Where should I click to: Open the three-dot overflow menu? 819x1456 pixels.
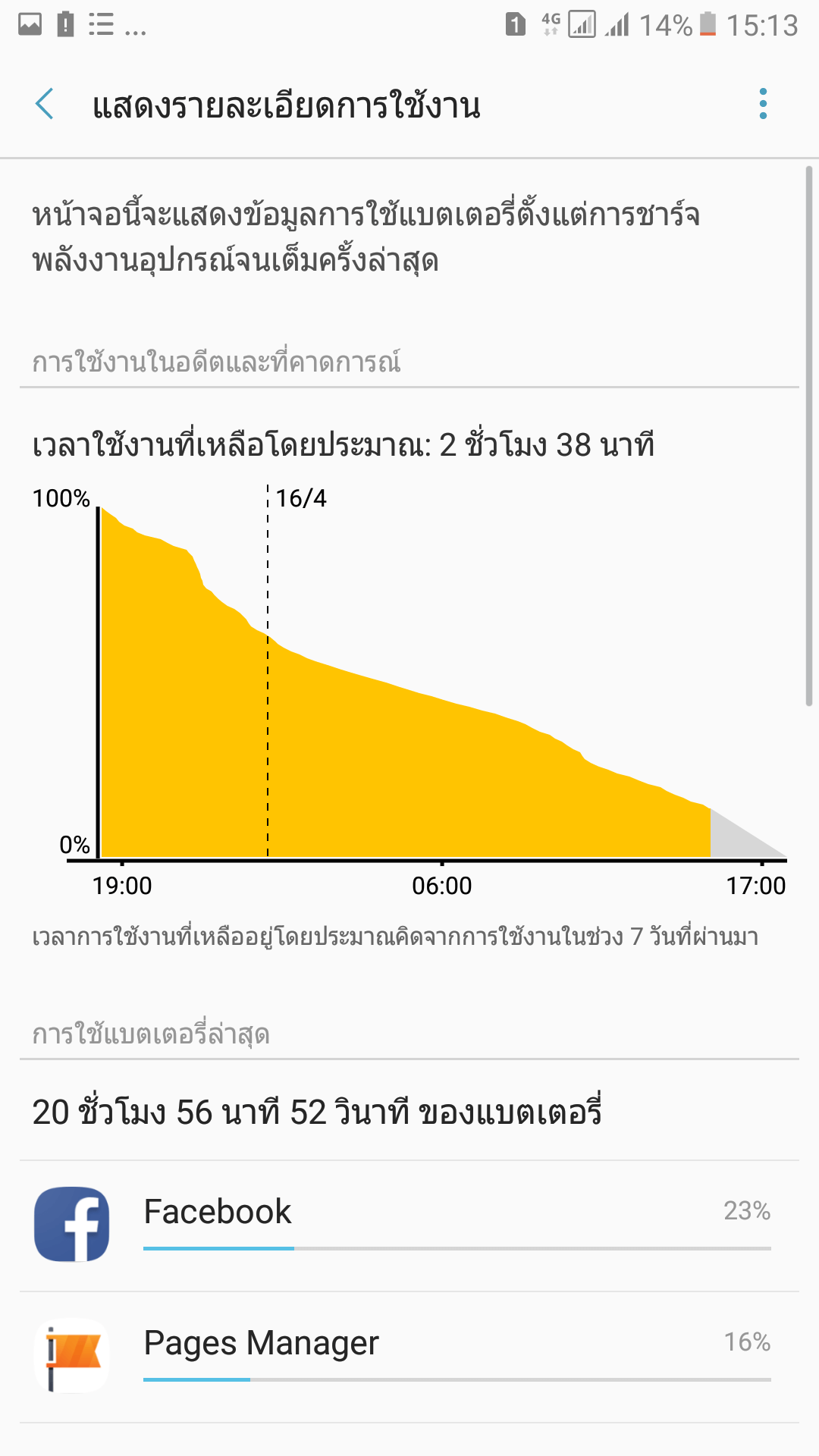(x=763, y=104)
